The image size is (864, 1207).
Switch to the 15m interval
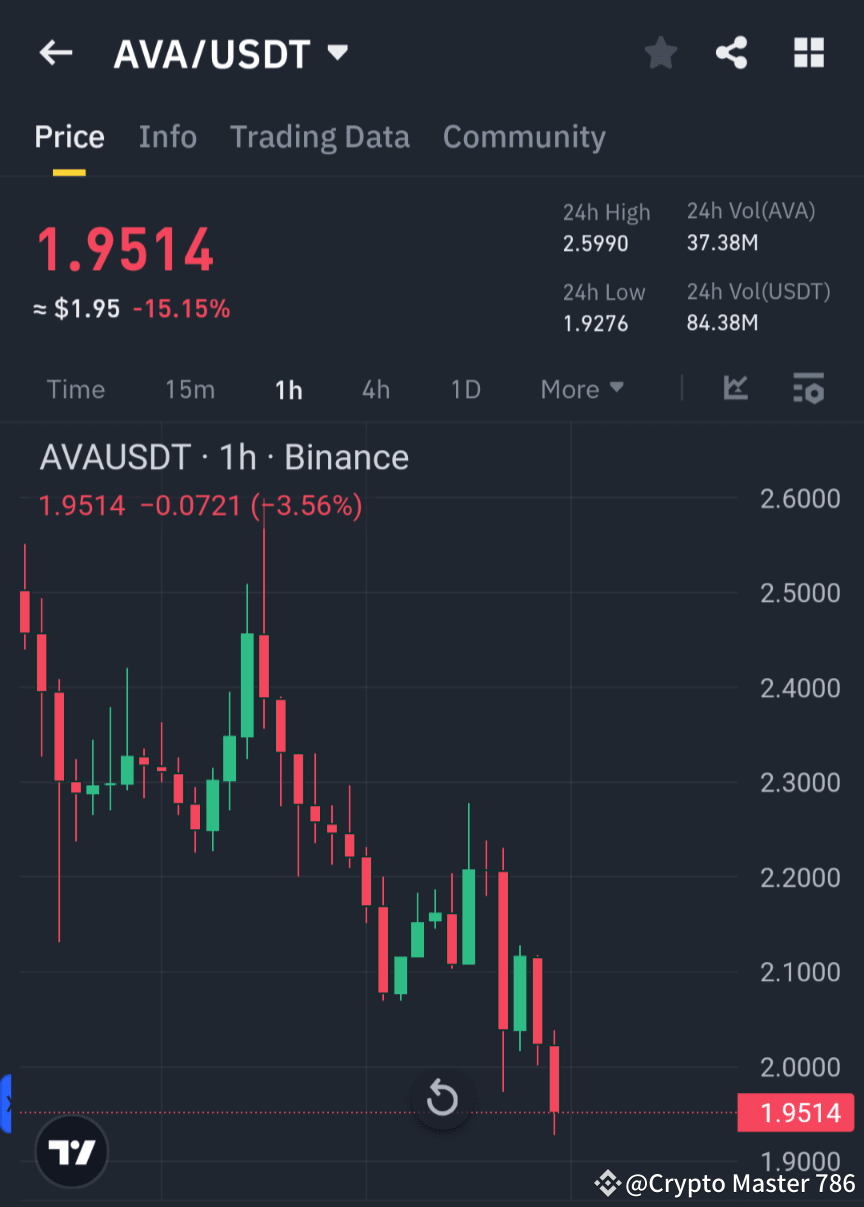pos(190,389)
